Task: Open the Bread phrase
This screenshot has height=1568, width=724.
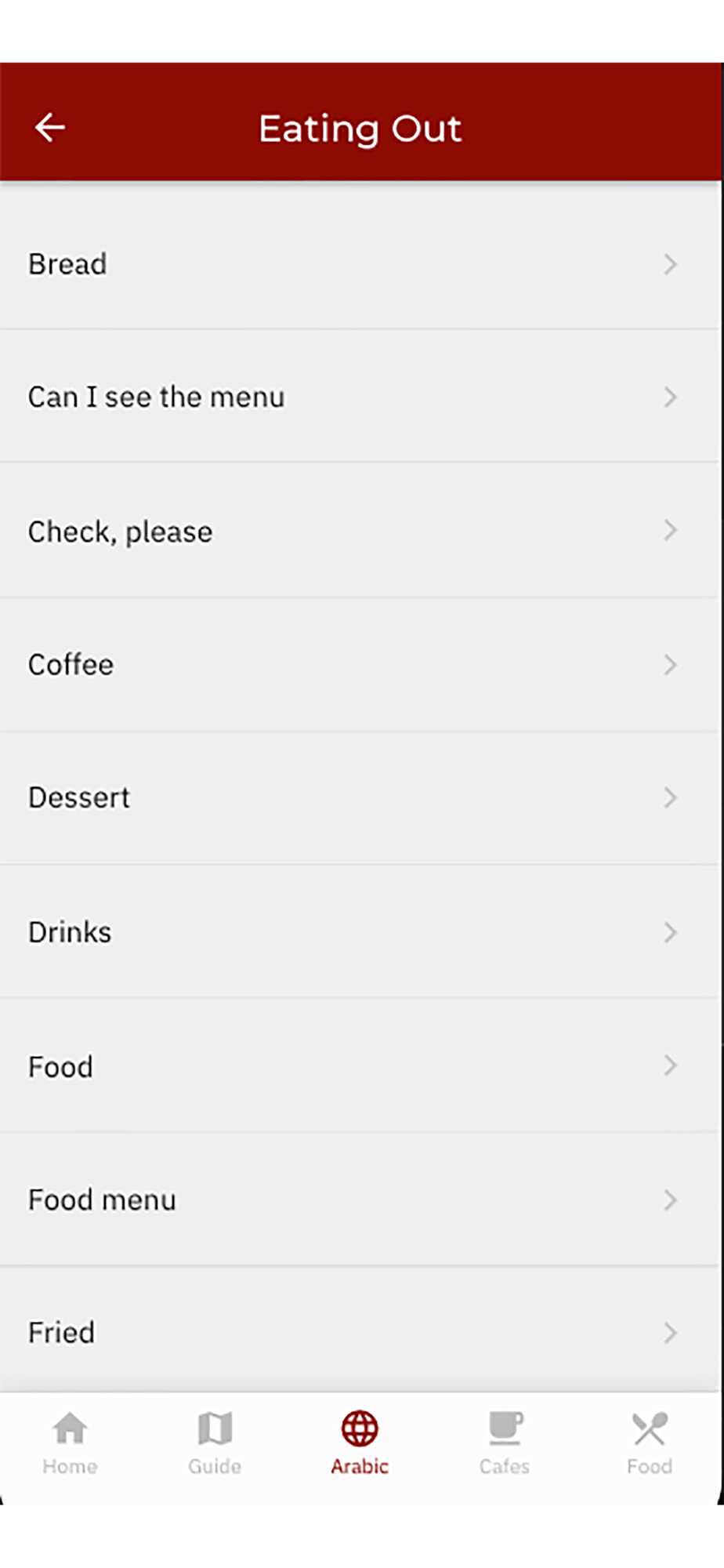Action: point(360,263)
